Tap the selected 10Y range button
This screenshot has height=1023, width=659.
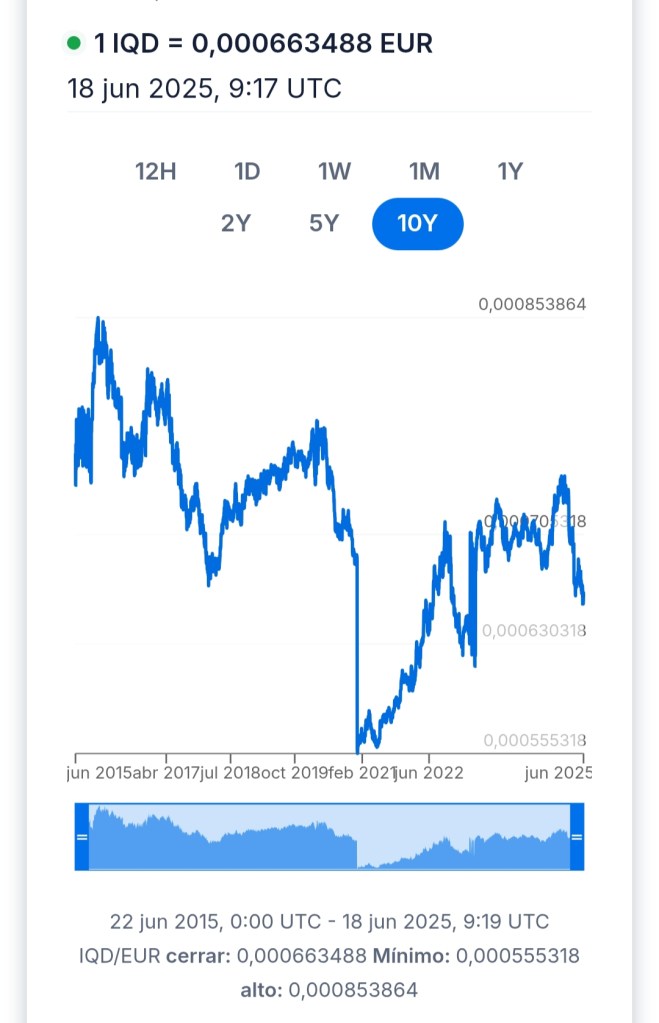tap(417, 223)
